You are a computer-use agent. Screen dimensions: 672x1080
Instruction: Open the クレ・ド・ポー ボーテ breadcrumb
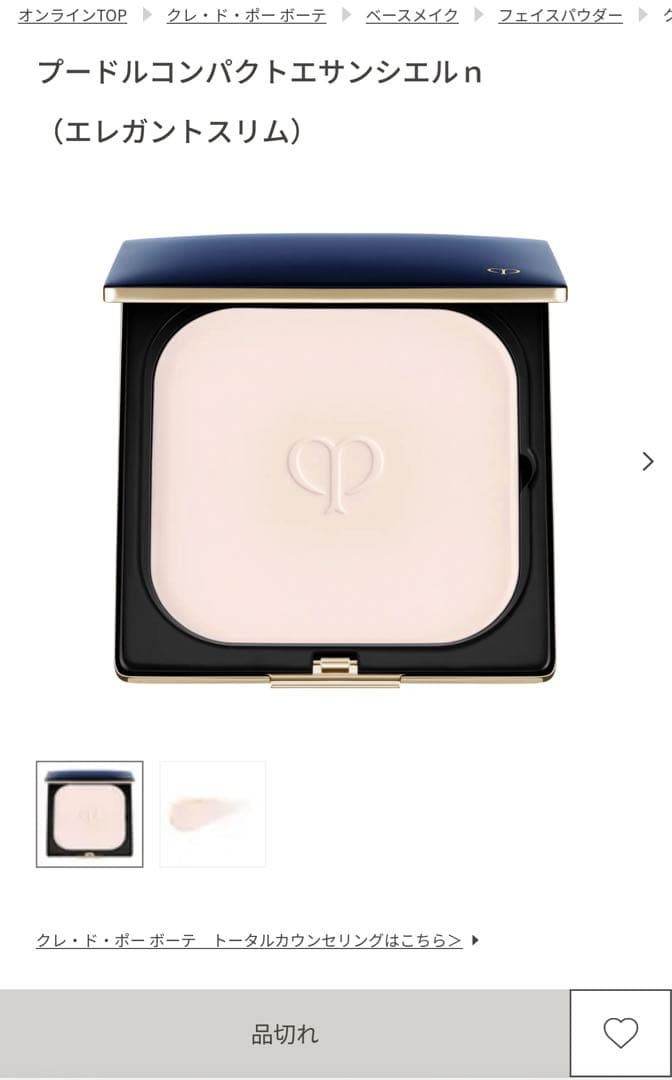coord(246,15)
